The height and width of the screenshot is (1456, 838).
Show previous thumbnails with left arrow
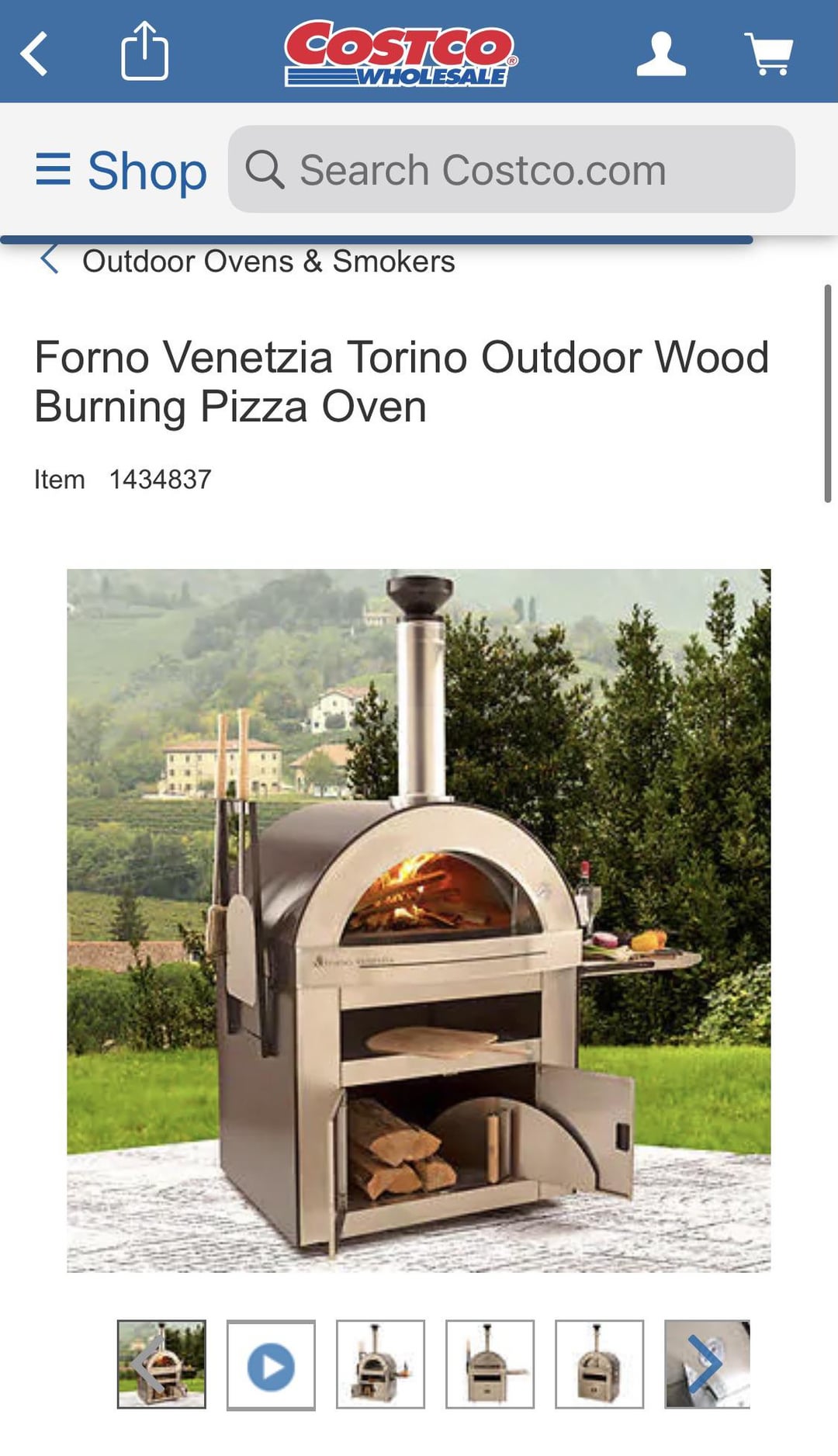[x=147, y=1364]
